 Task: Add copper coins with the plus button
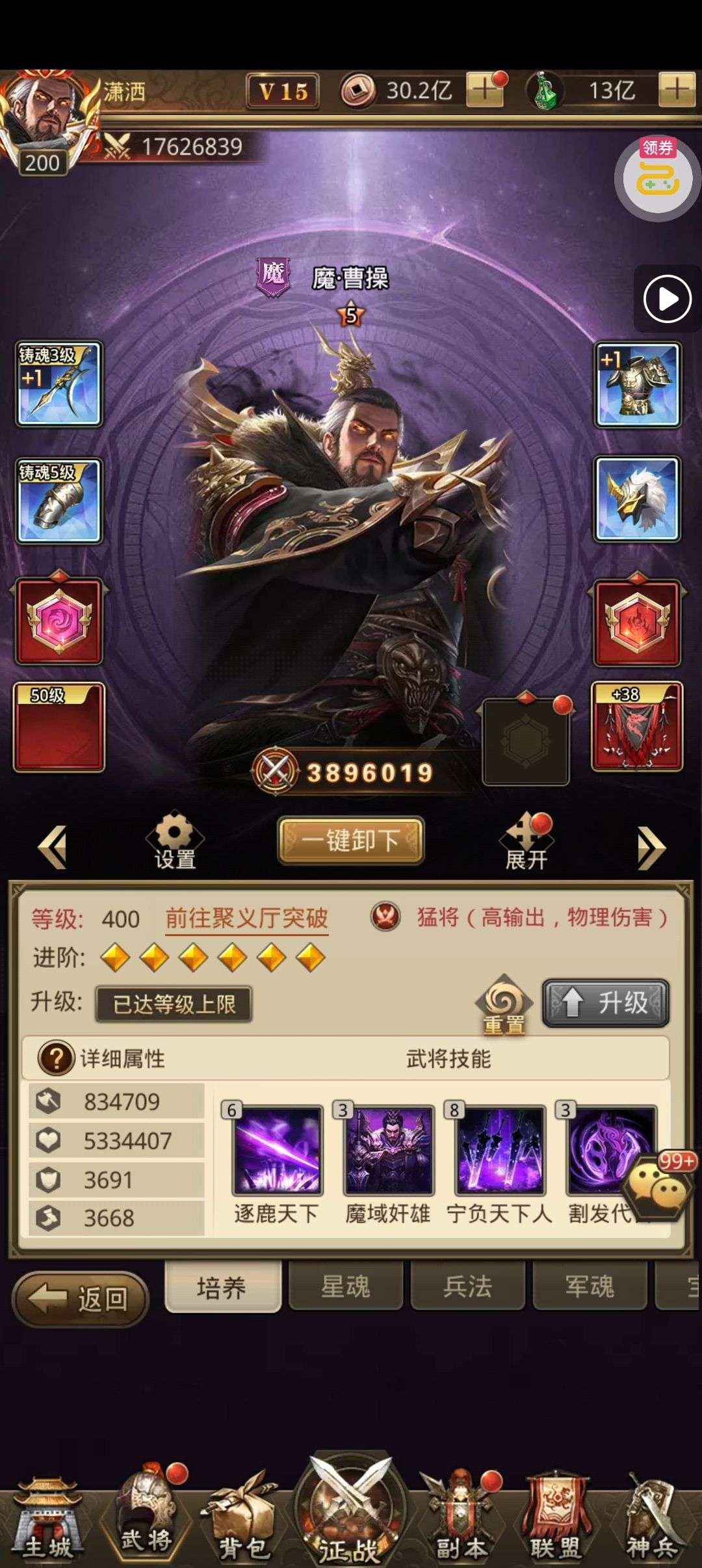point(484,90)
